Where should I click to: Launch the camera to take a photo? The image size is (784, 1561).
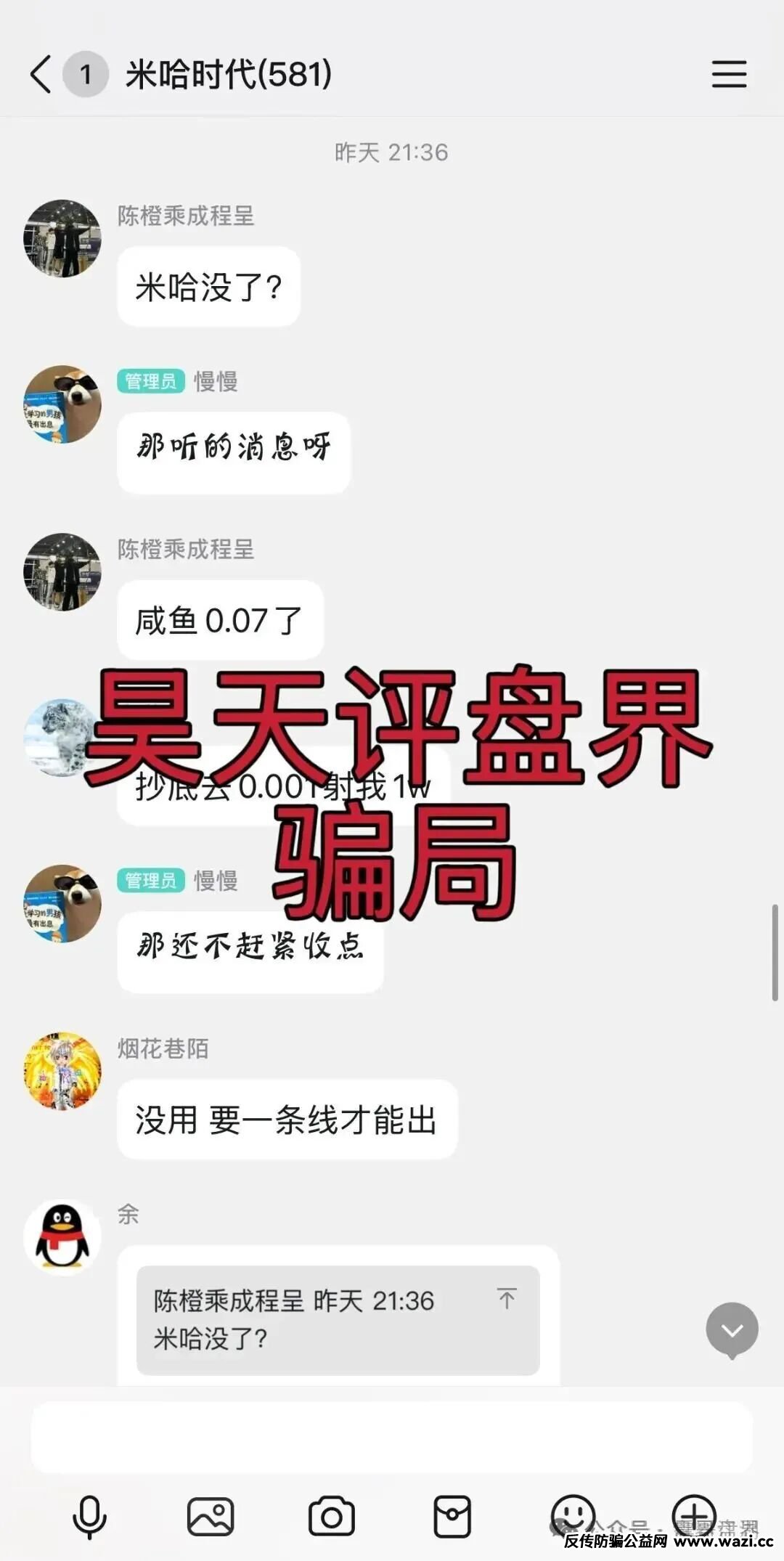[x=332, y=1517]
